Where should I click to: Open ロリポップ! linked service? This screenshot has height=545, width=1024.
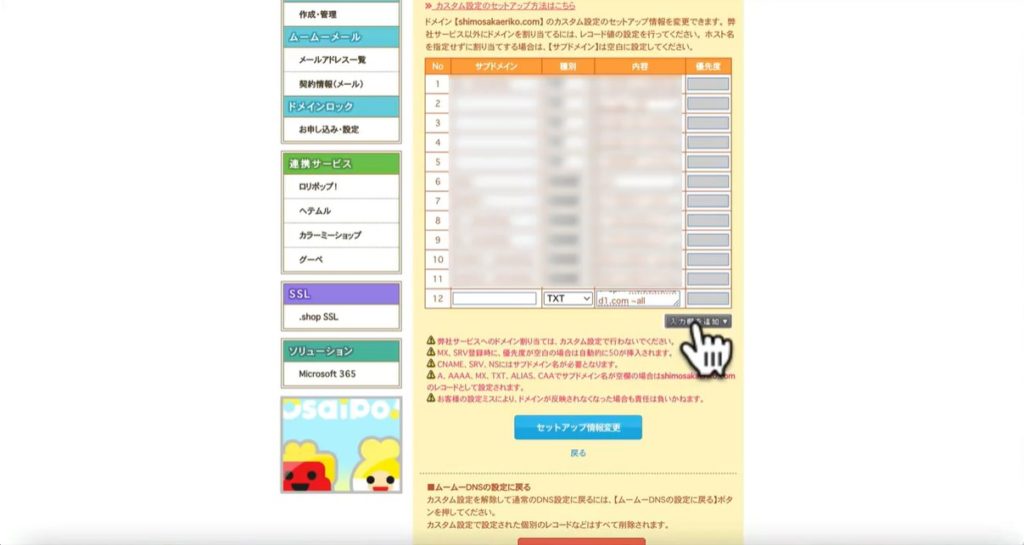coord(318,186)
